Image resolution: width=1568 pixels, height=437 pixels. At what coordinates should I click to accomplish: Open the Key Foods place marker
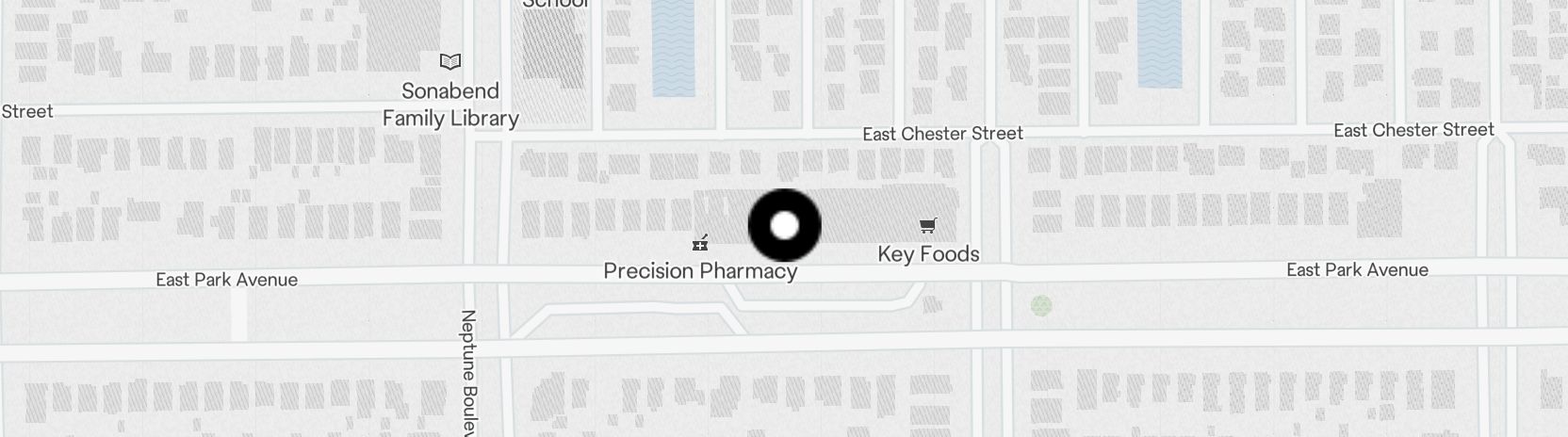tap(928, 225)
